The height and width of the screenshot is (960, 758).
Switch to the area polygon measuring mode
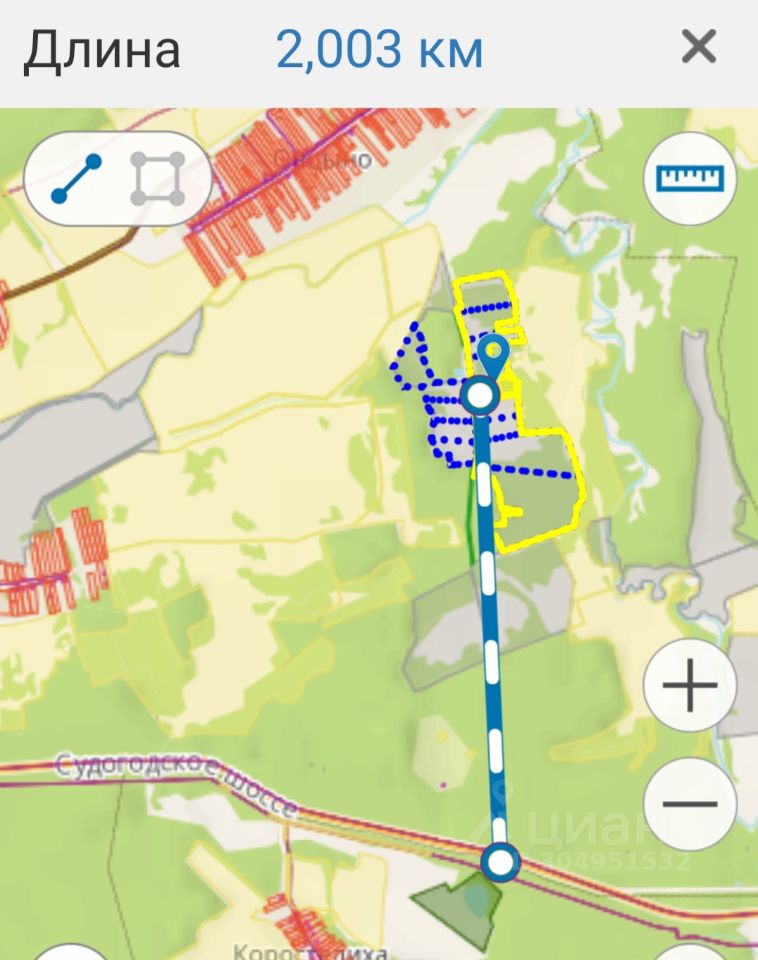pyautogui.click(x=158, y=179)
